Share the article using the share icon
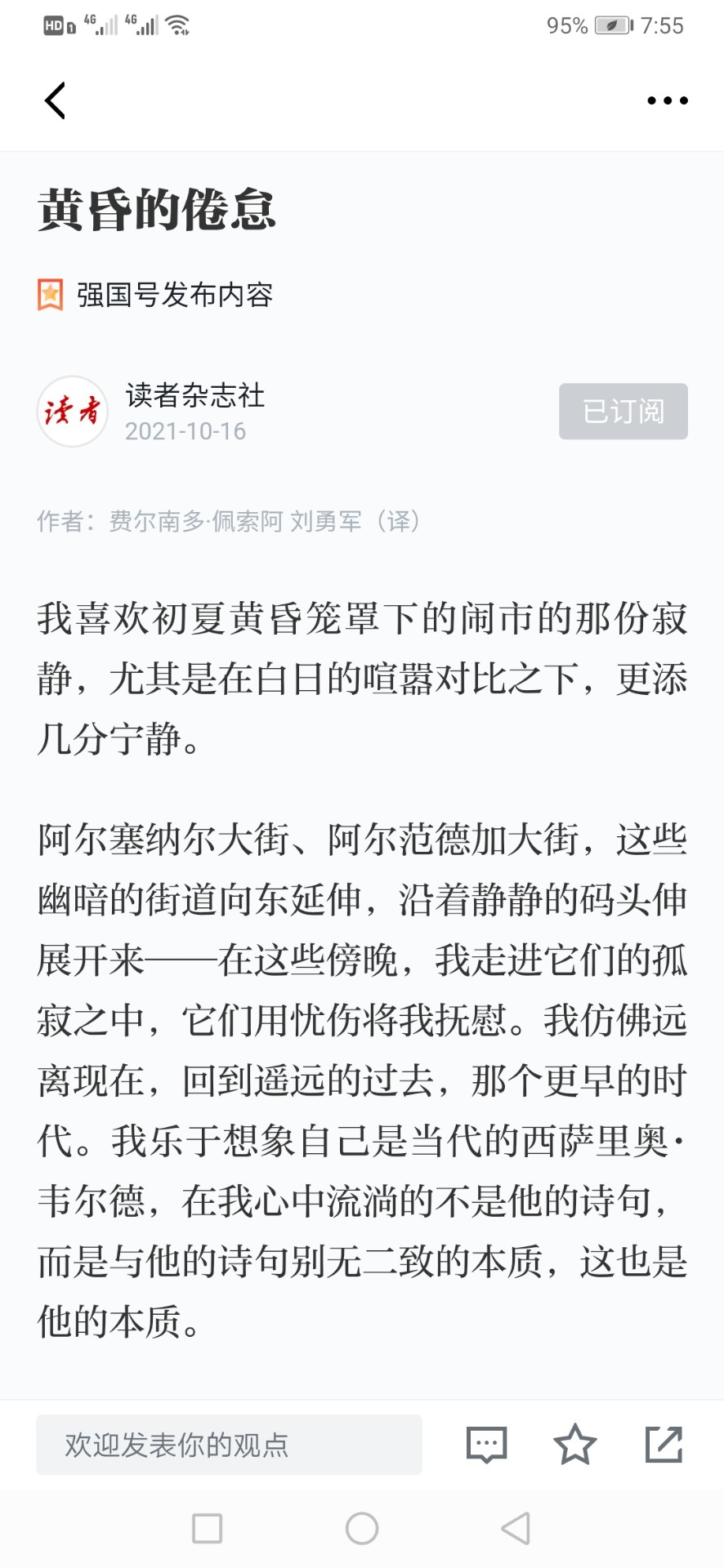Screen dimensions: 724x1568 [664, 1444]
